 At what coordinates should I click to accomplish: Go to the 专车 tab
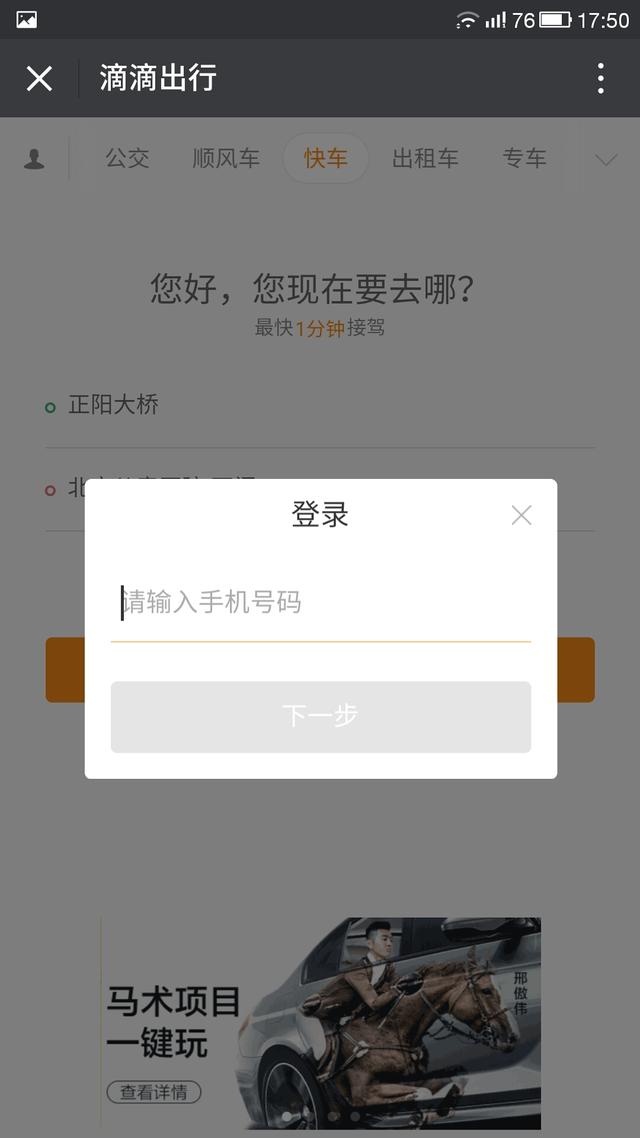(524, 158)
